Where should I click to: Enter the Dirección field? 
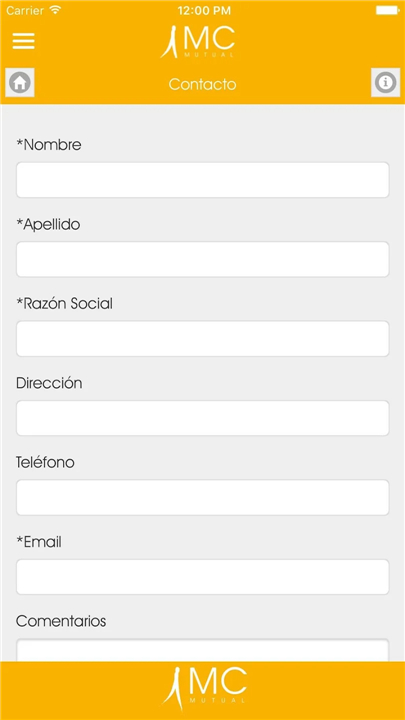[202, 418]
